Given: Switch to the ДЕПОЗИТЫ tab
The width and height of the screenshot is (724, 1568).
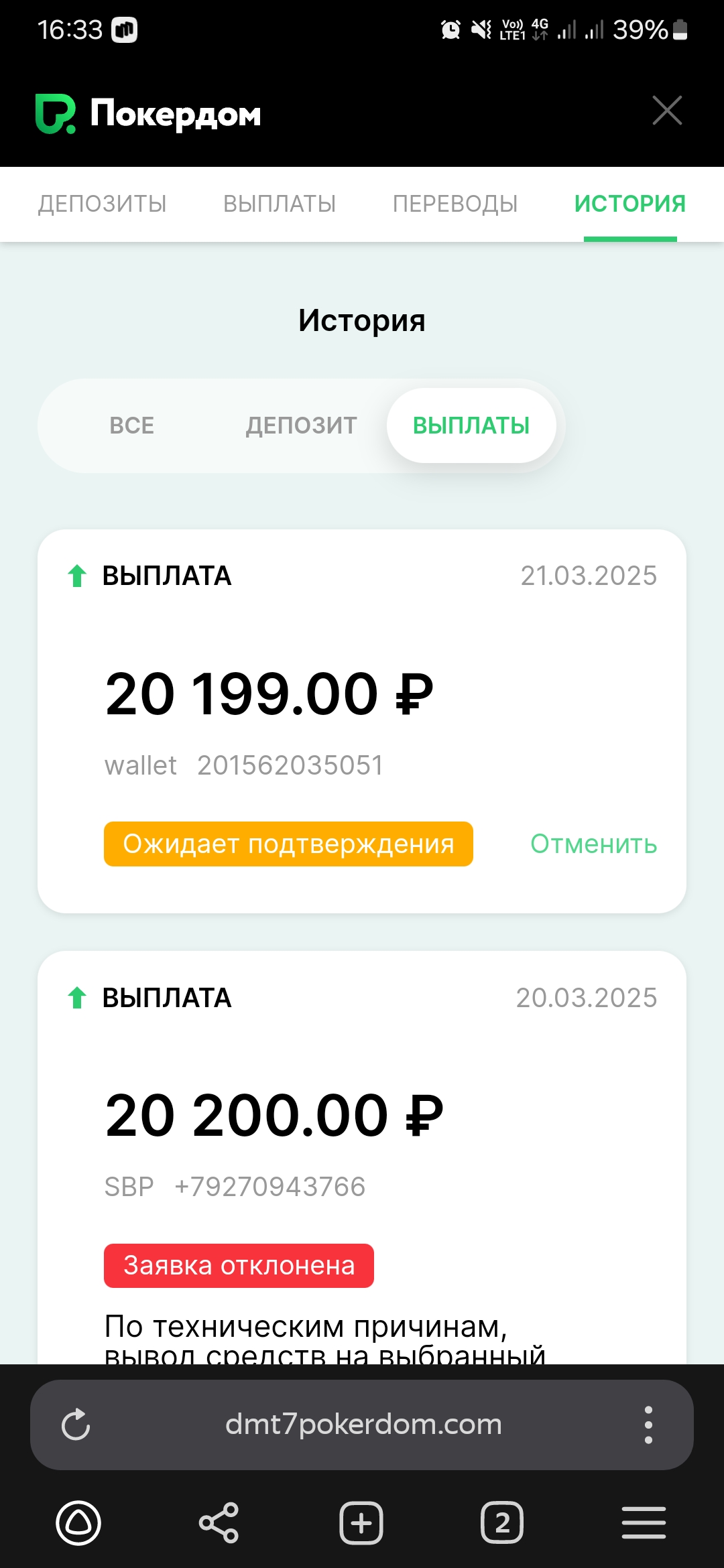Looking at the screenshot, I should tap(102, 204).
